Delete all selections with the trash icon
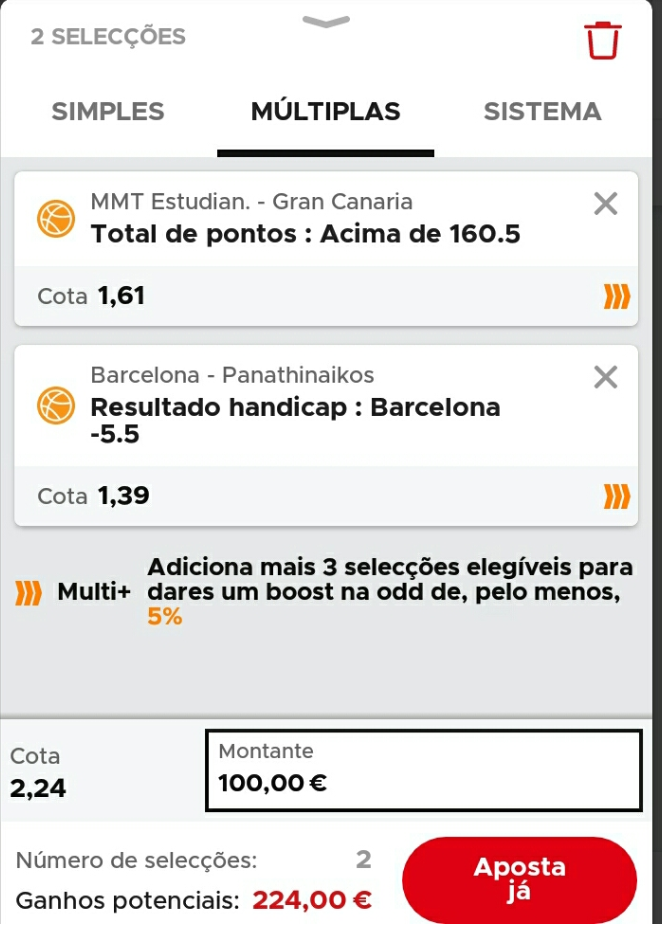Screen dimensions: 662x925 [603, 40]
